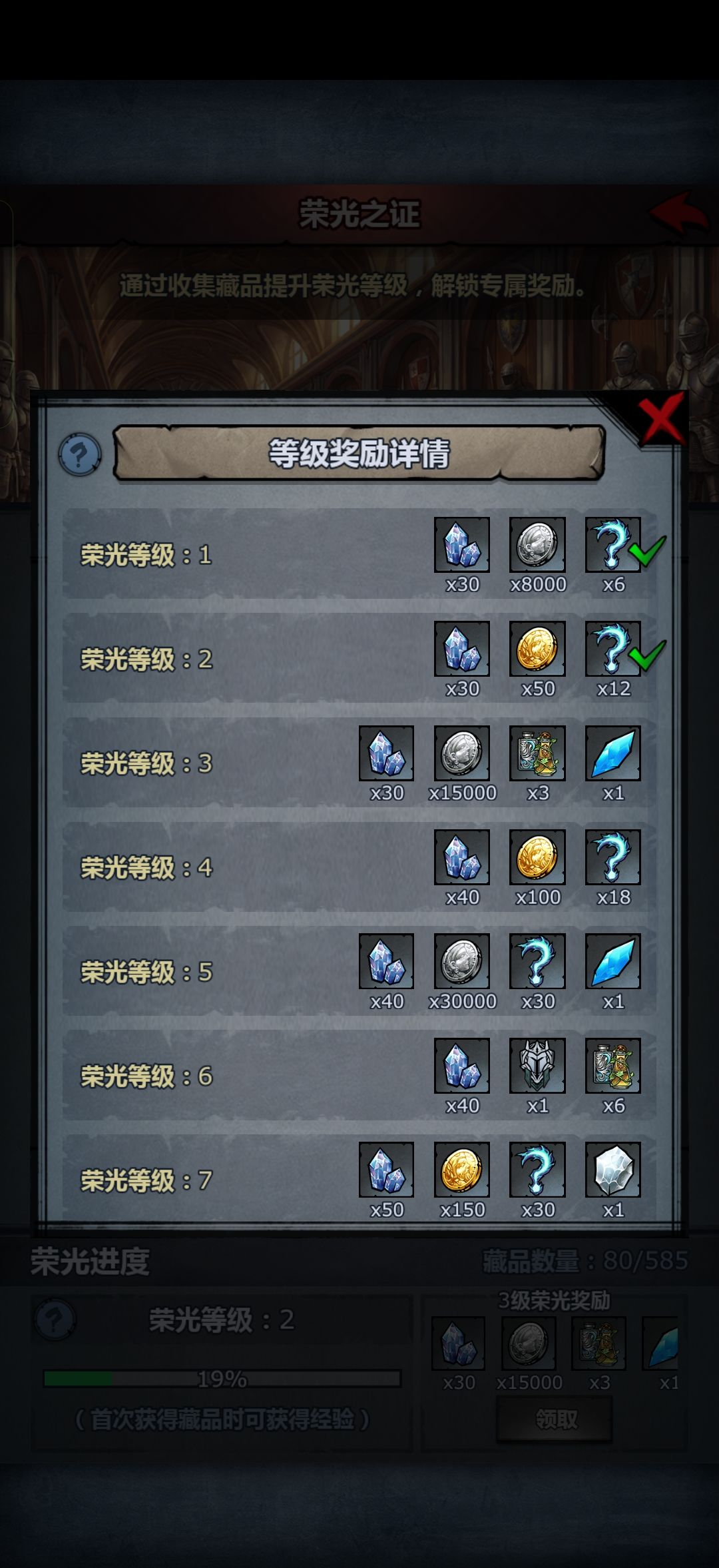Click the potion x3 reward icon on level 3

click(x=537, y=755)
